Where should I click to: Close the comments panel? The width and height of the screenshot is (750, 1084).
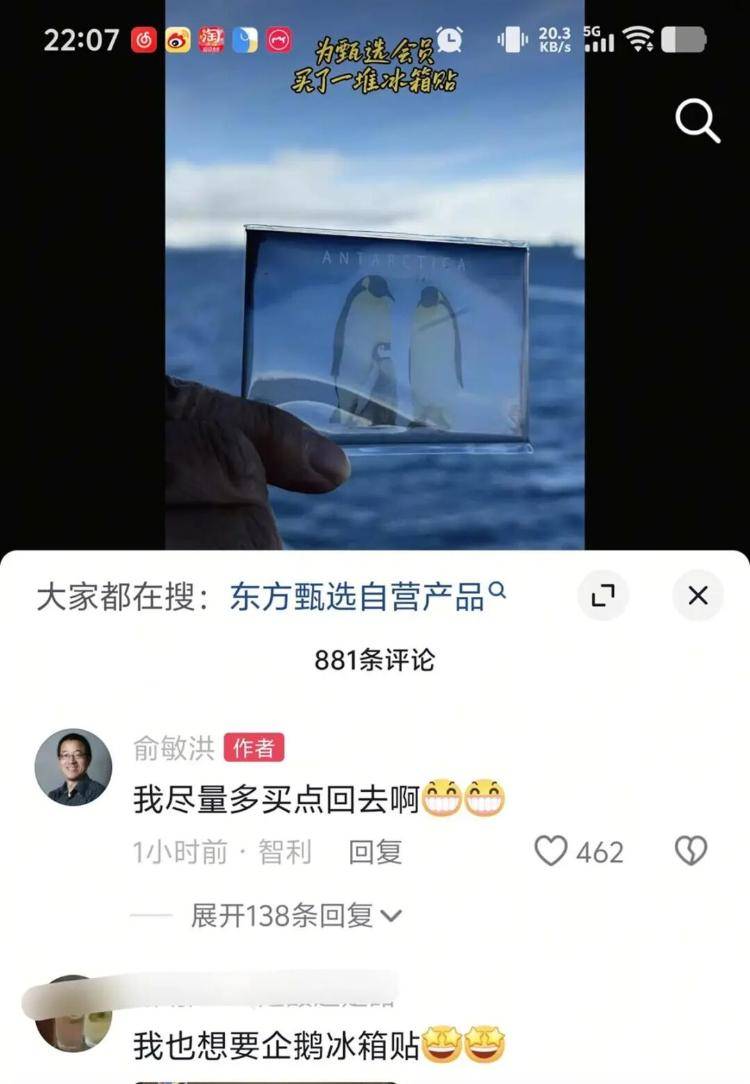coord(697,596)
